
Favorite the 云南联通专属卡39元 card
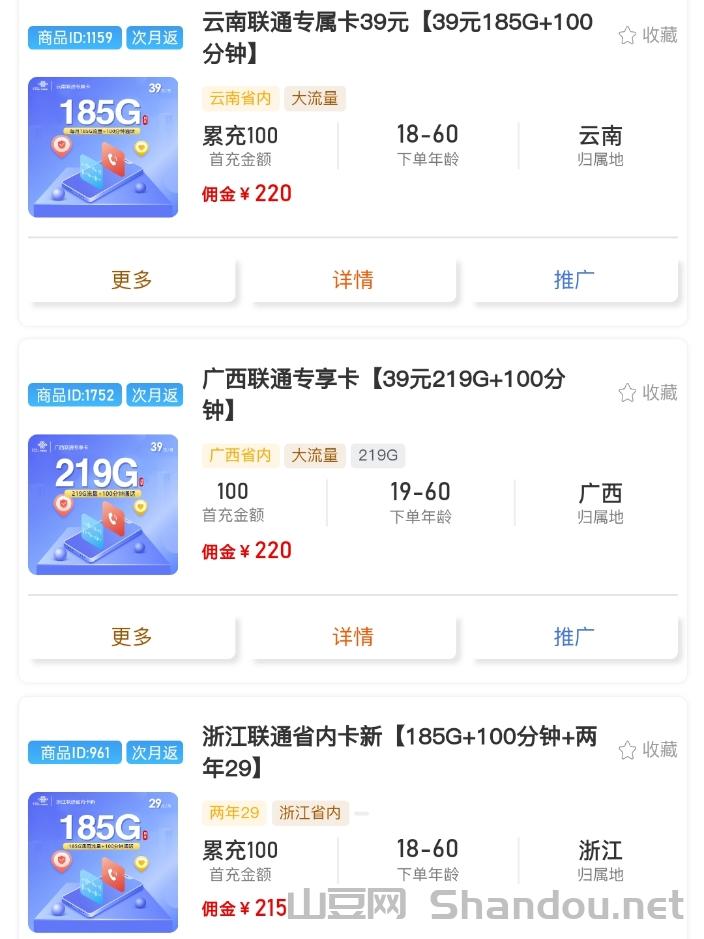pyautogui.click(x=647, y=36)
